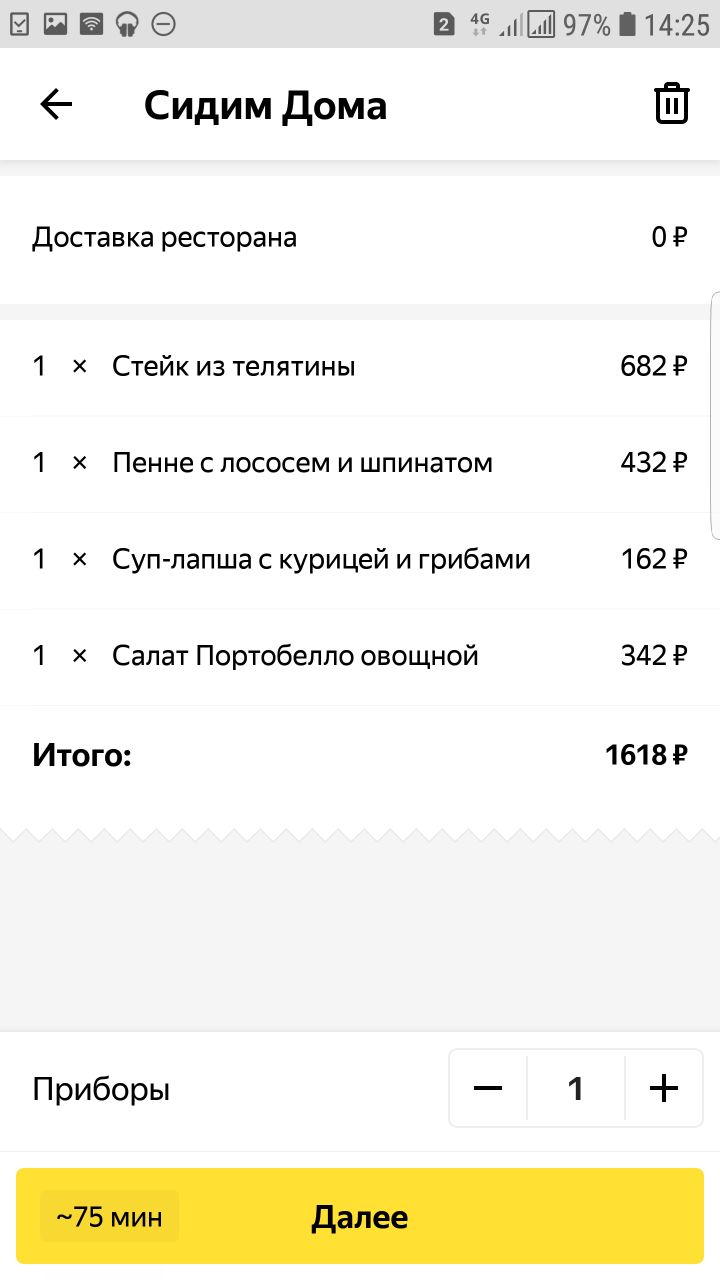This screenshot has height=1280, width=720.
Task: Decrease the Приборы count with minus
Action: click(x=488, y=1088)
